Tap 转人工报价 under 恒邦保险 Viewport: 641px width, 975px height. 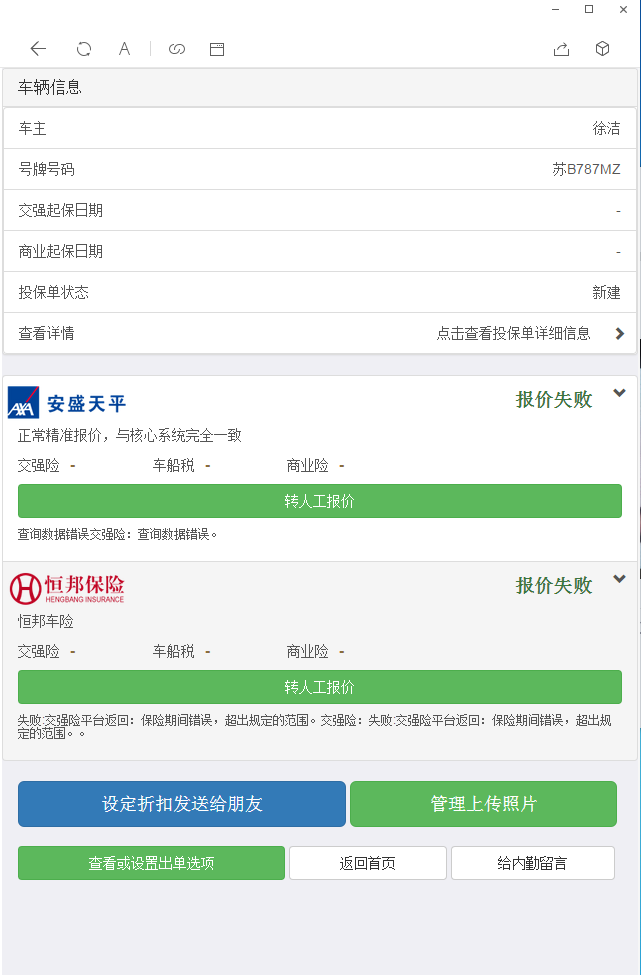coord(320,687)
